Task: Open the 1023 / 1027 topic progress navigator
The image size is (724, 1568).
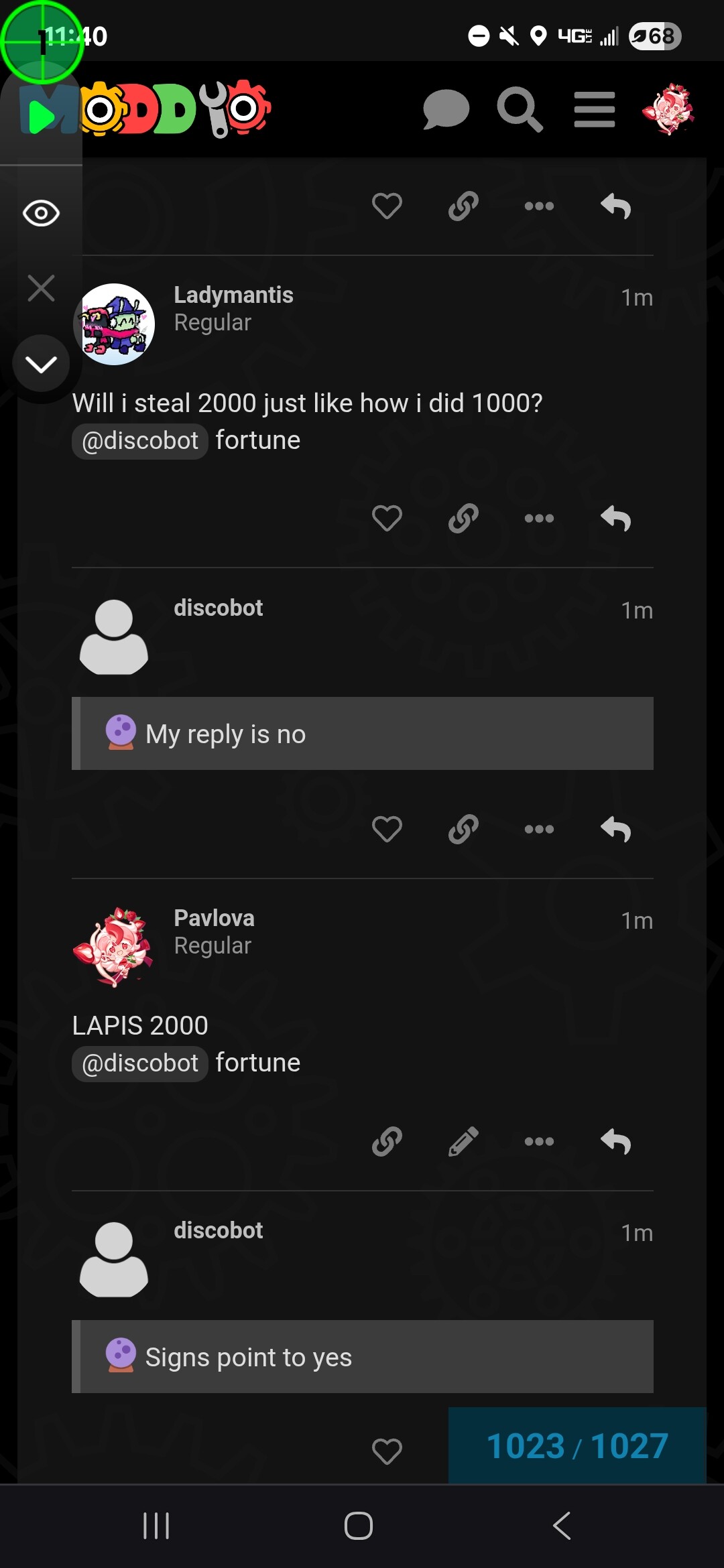Action: tap(577, 1445)
